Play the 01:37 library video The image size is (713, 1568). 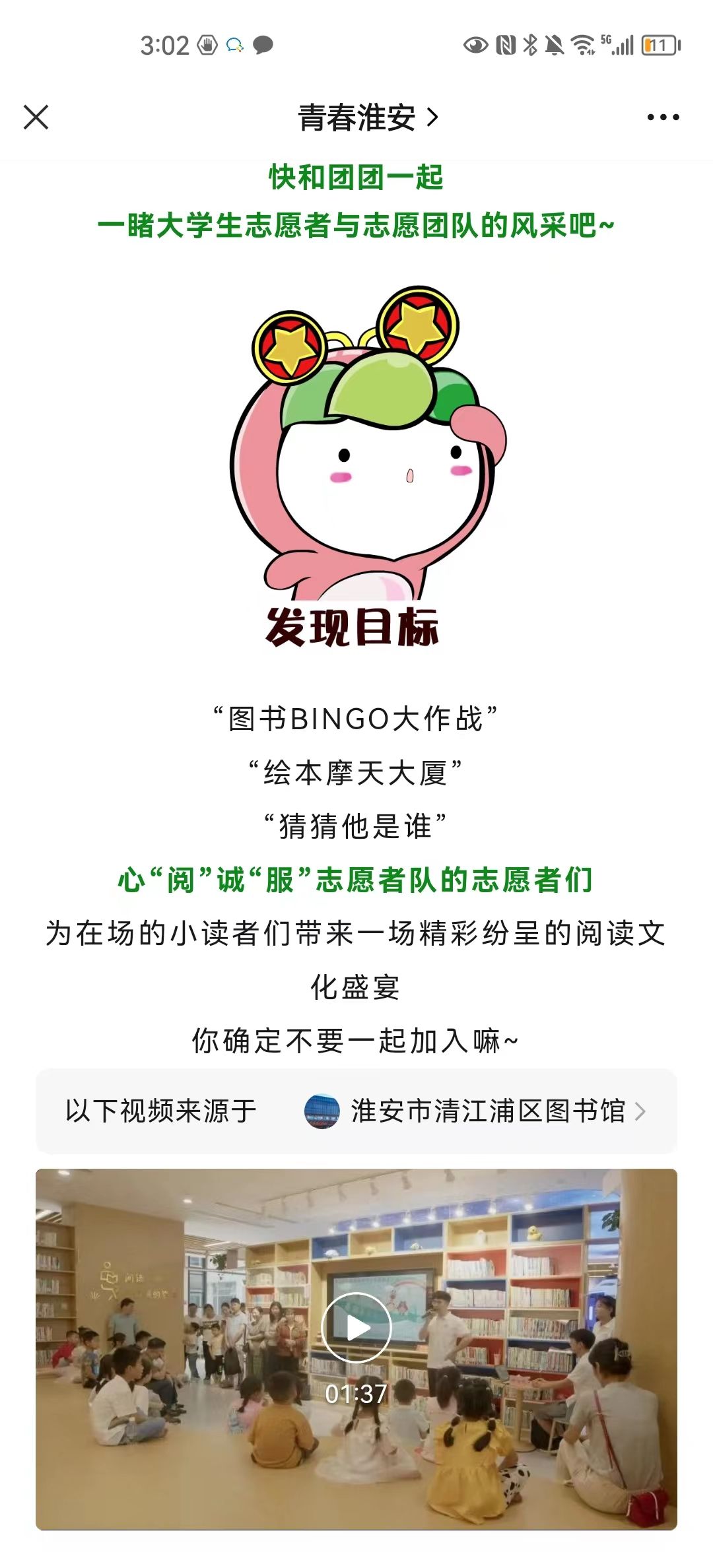point(356,1327)
